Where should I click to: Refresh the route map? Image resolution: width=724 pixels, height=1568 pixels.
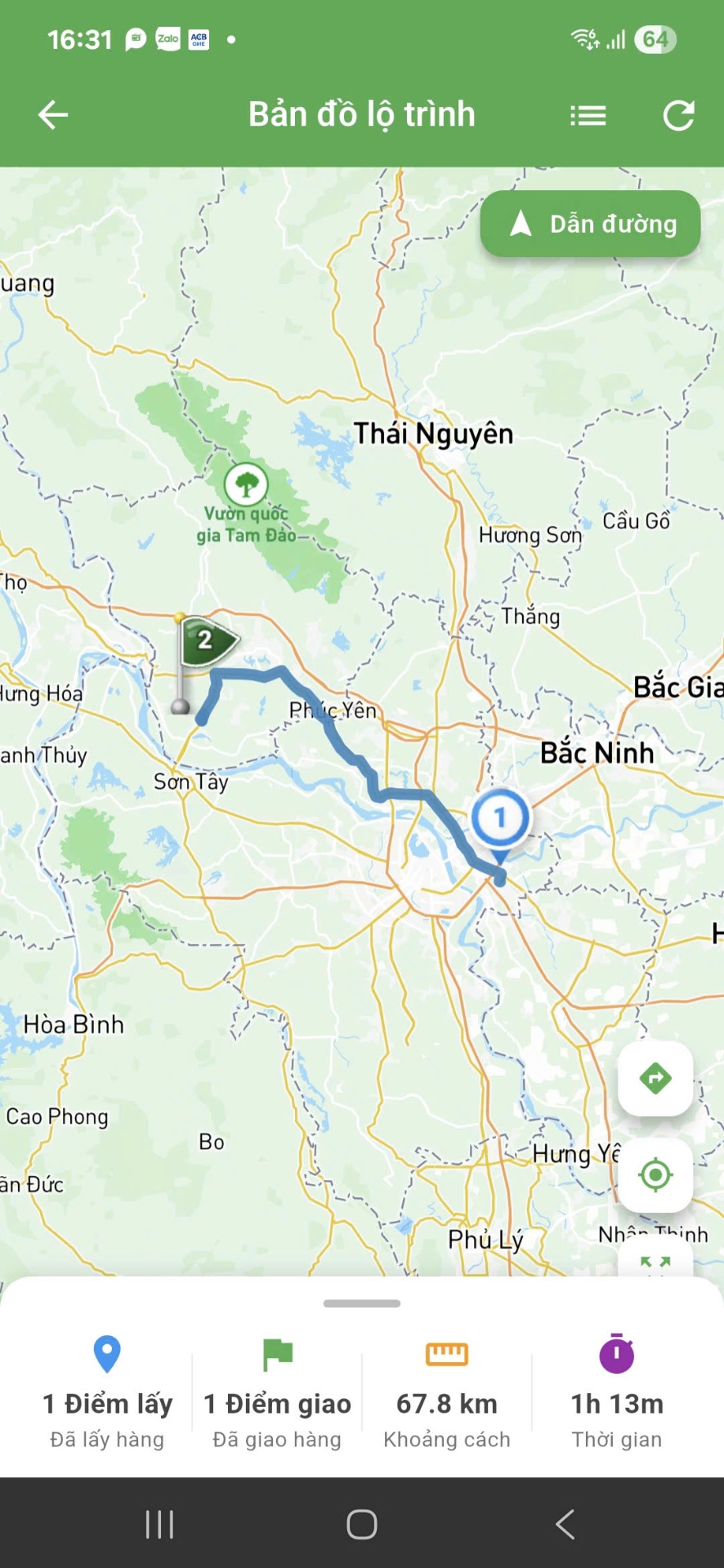tap(678, 116)
